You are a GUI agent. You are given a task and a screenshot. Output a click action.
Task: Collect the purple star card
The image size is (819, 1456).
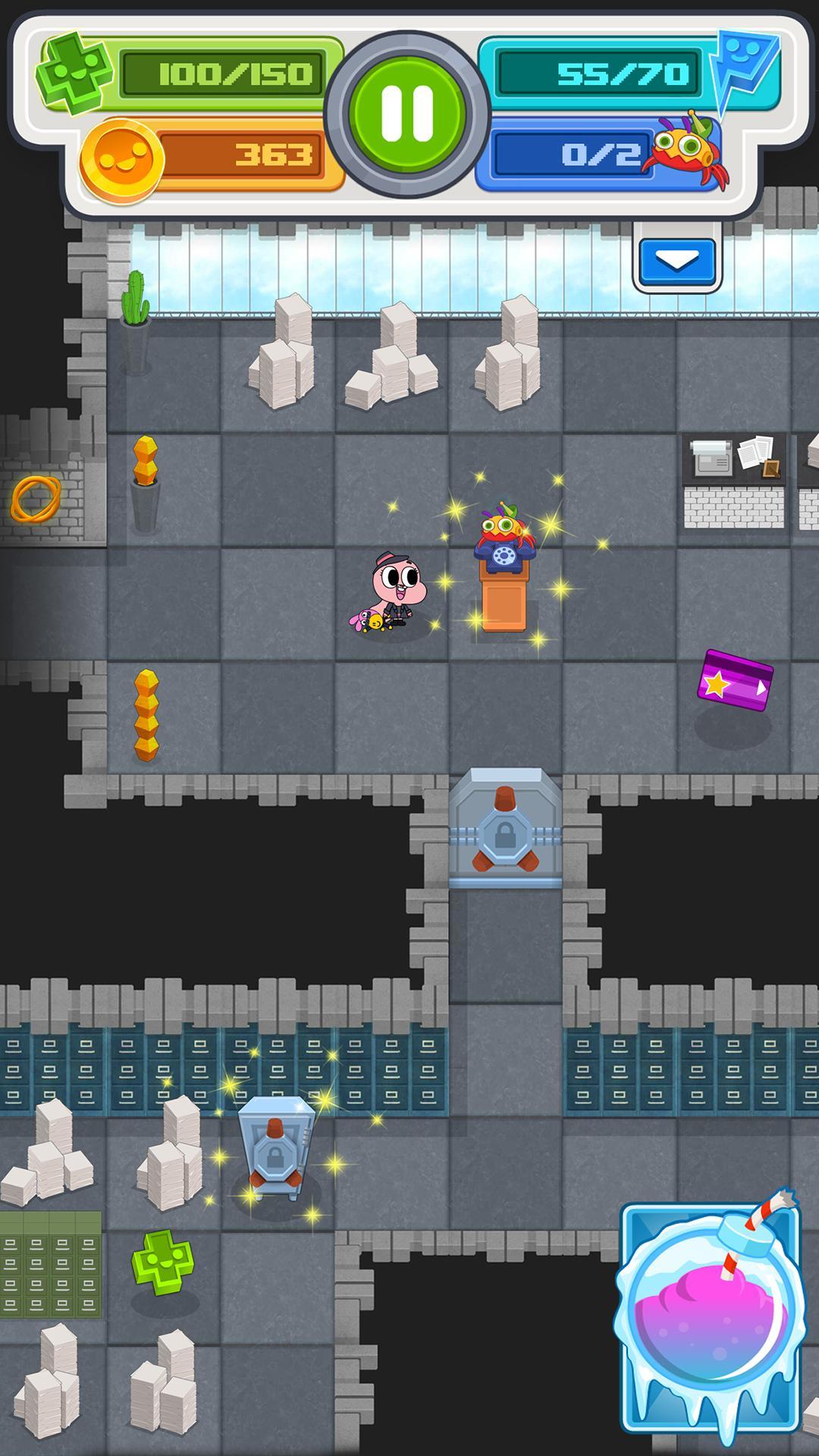pyautogui.click(x=735, y=680)
